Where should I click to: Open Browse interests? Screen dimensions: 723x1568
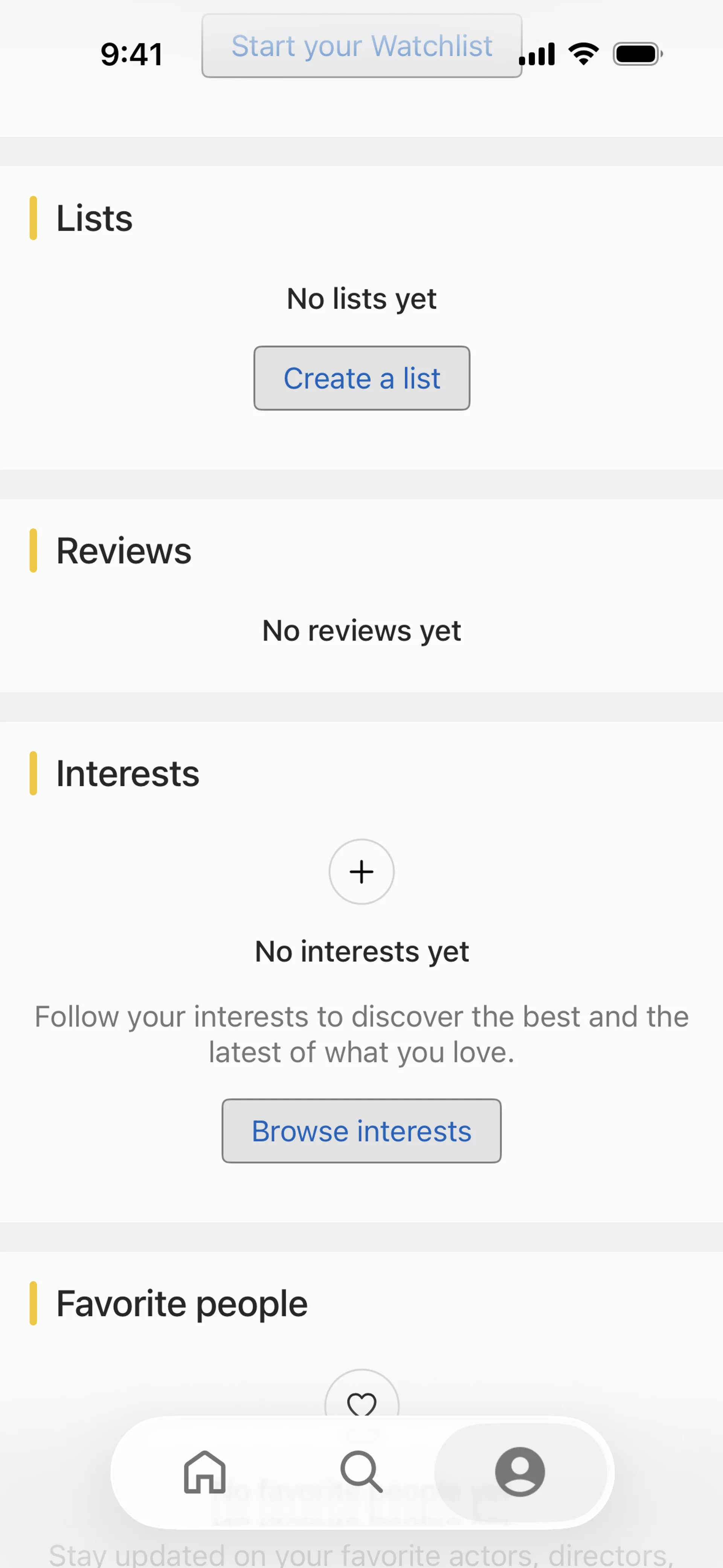click(x=361, y=1130)
